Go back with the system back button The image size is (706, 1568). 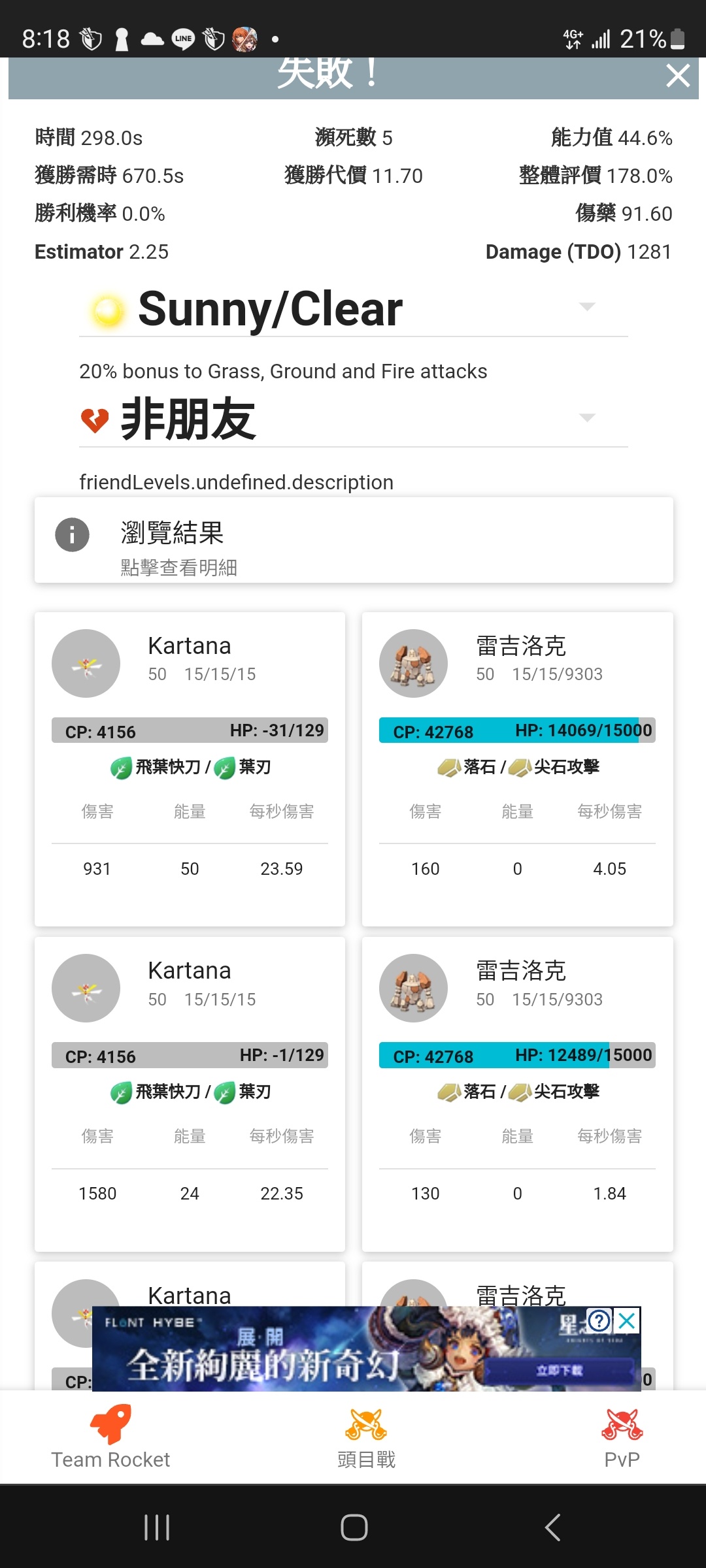tap(552, 1527)
